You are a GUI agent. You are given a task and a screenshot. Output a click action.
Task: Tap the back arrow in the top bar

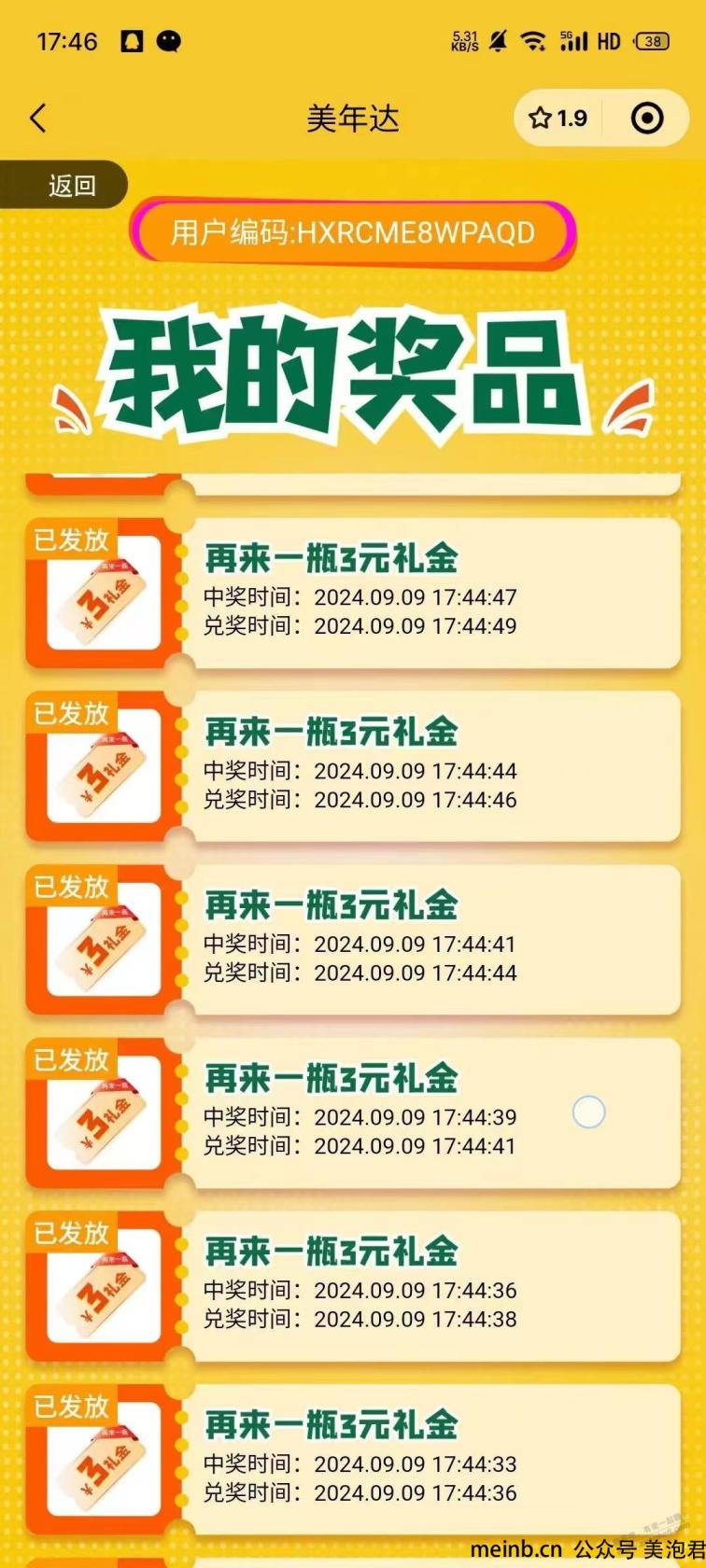(37, 119)
